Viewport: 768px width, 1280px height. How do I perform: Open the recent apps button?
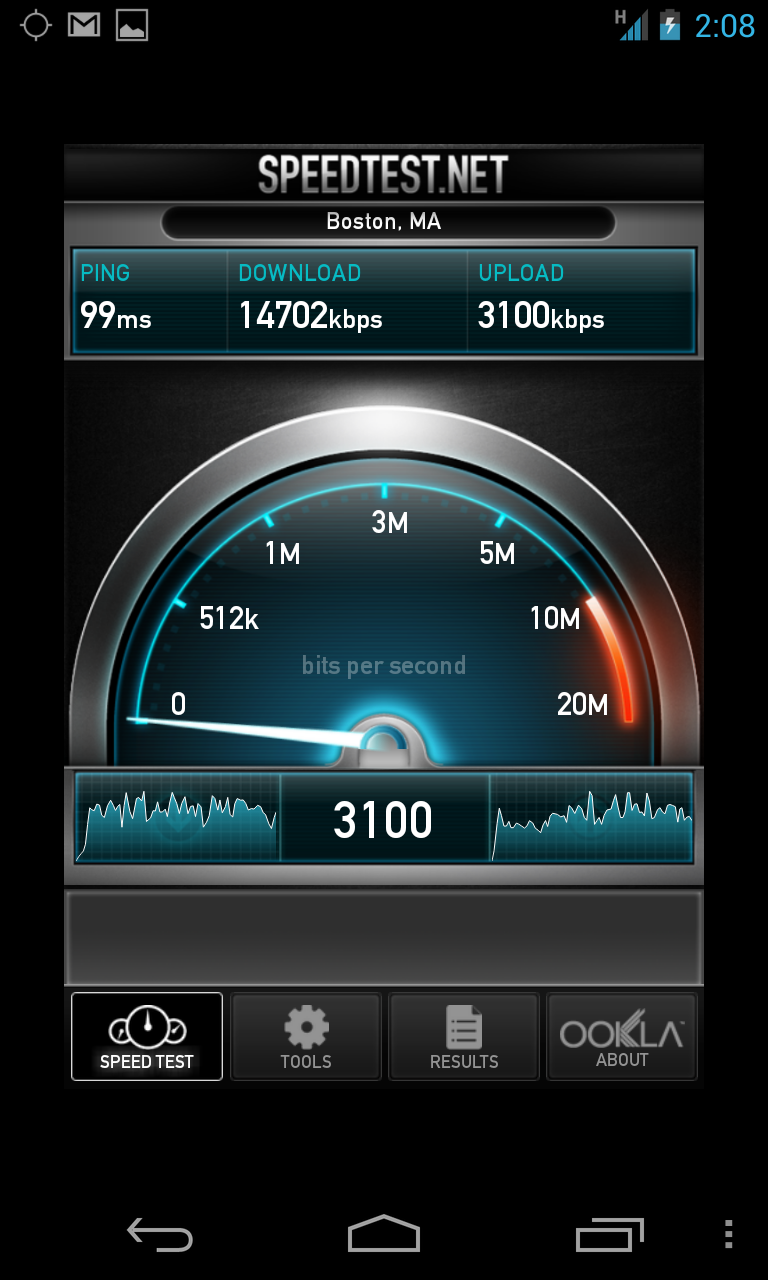(x=609, y=1235)
